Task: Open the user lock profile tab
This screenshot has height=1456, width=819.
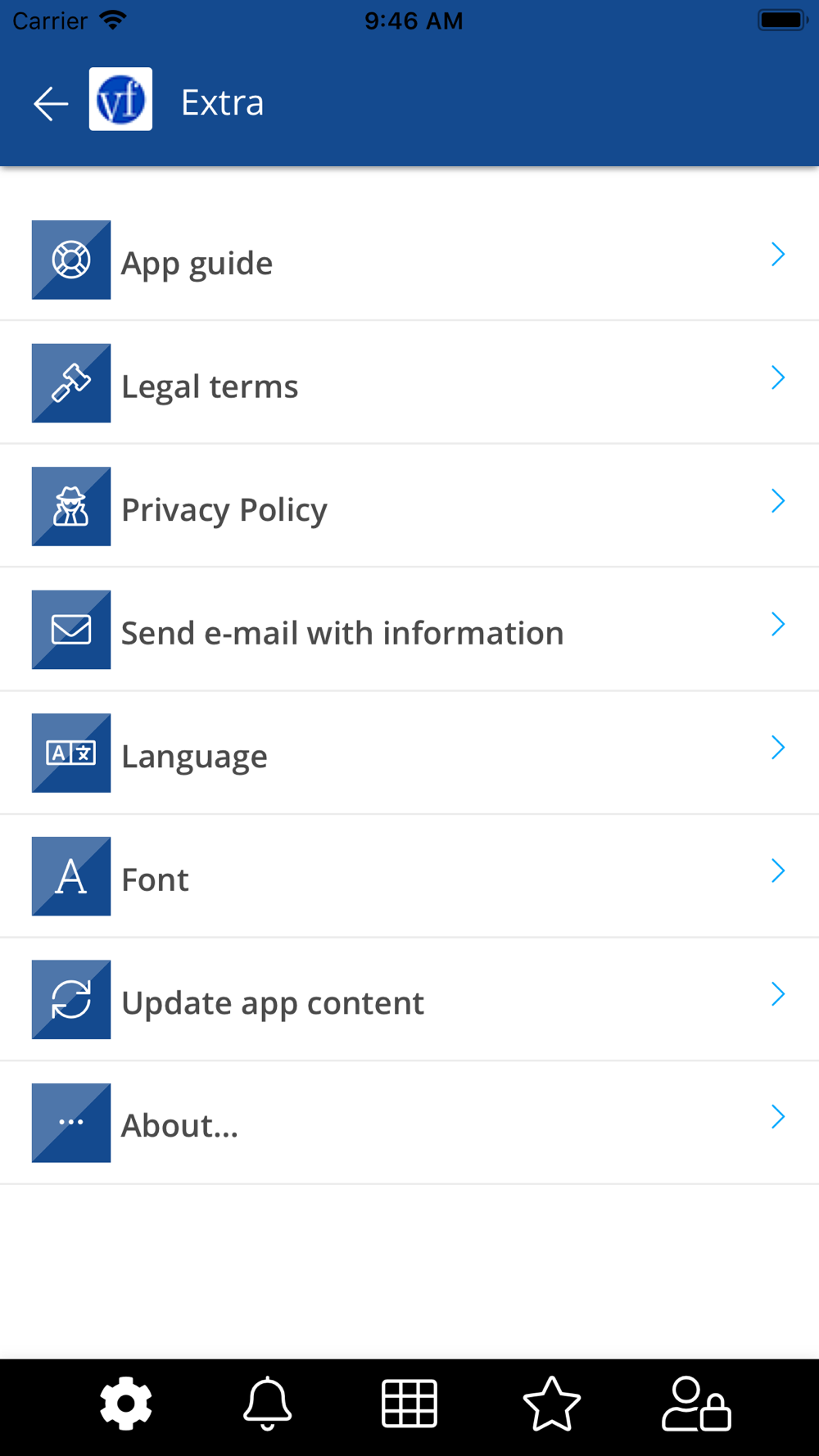Action: (696, 1404)
